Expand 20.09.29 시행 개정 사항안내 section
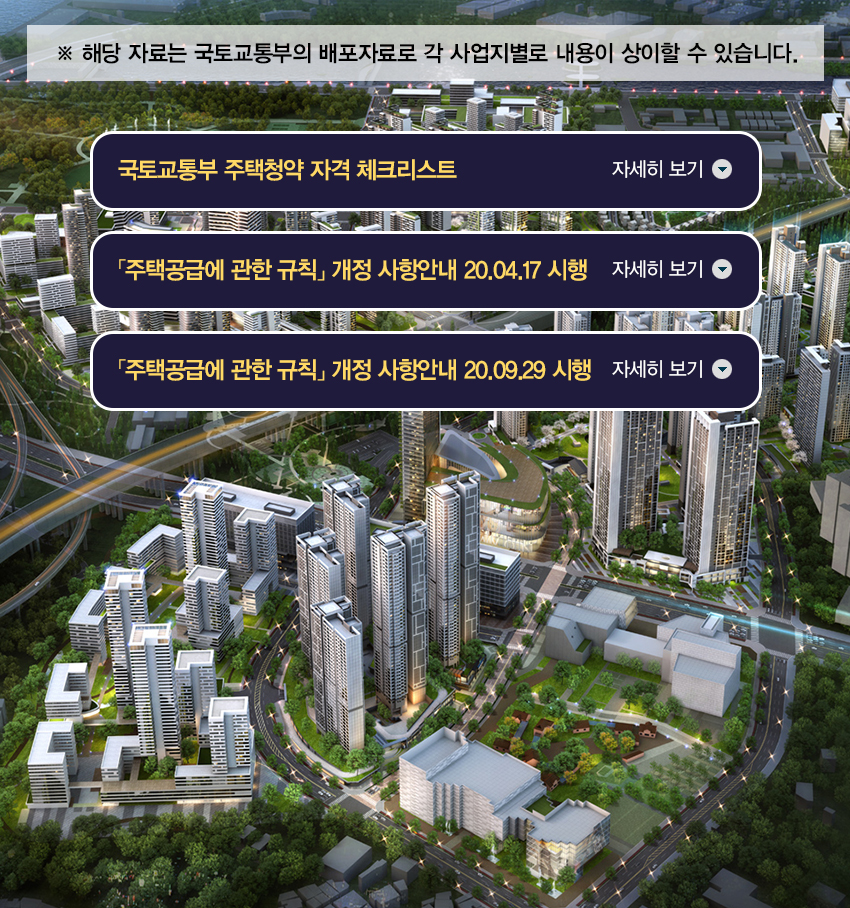Screen dimensions: 850x908 671,370
